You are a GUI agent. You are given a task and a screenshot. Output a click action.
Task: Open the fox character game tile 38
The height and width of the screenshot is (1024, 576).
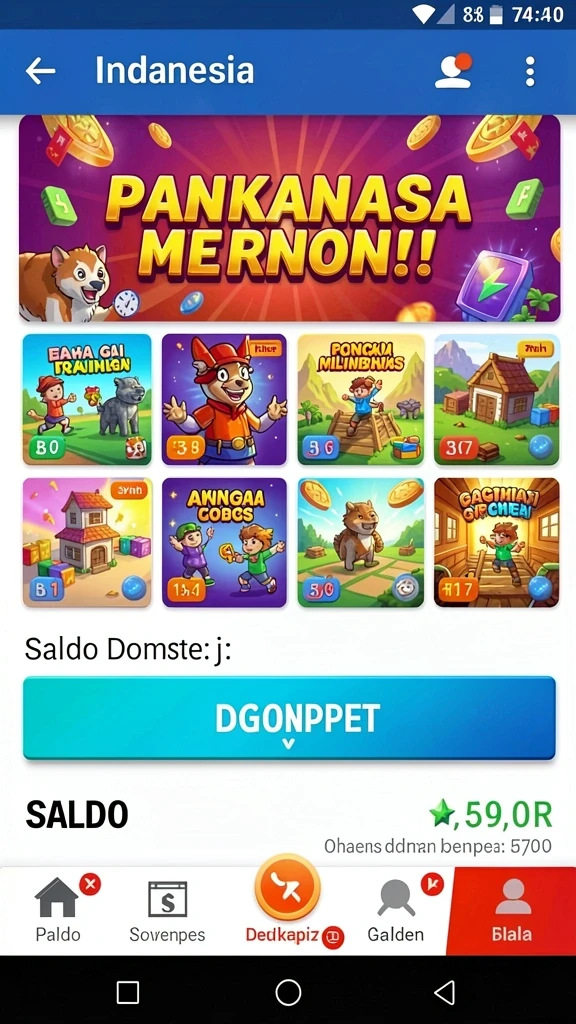pos(224,400)
